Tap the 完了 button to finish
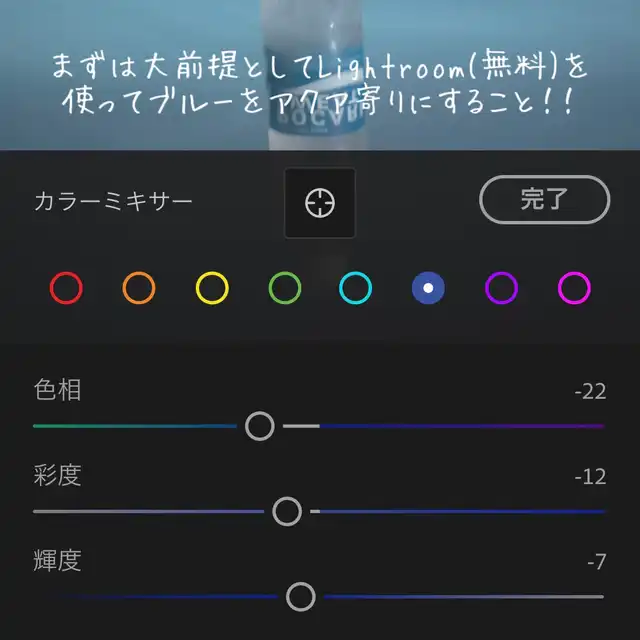The width and height of the screenshot is (640, 640). click(x=544, y=200)
